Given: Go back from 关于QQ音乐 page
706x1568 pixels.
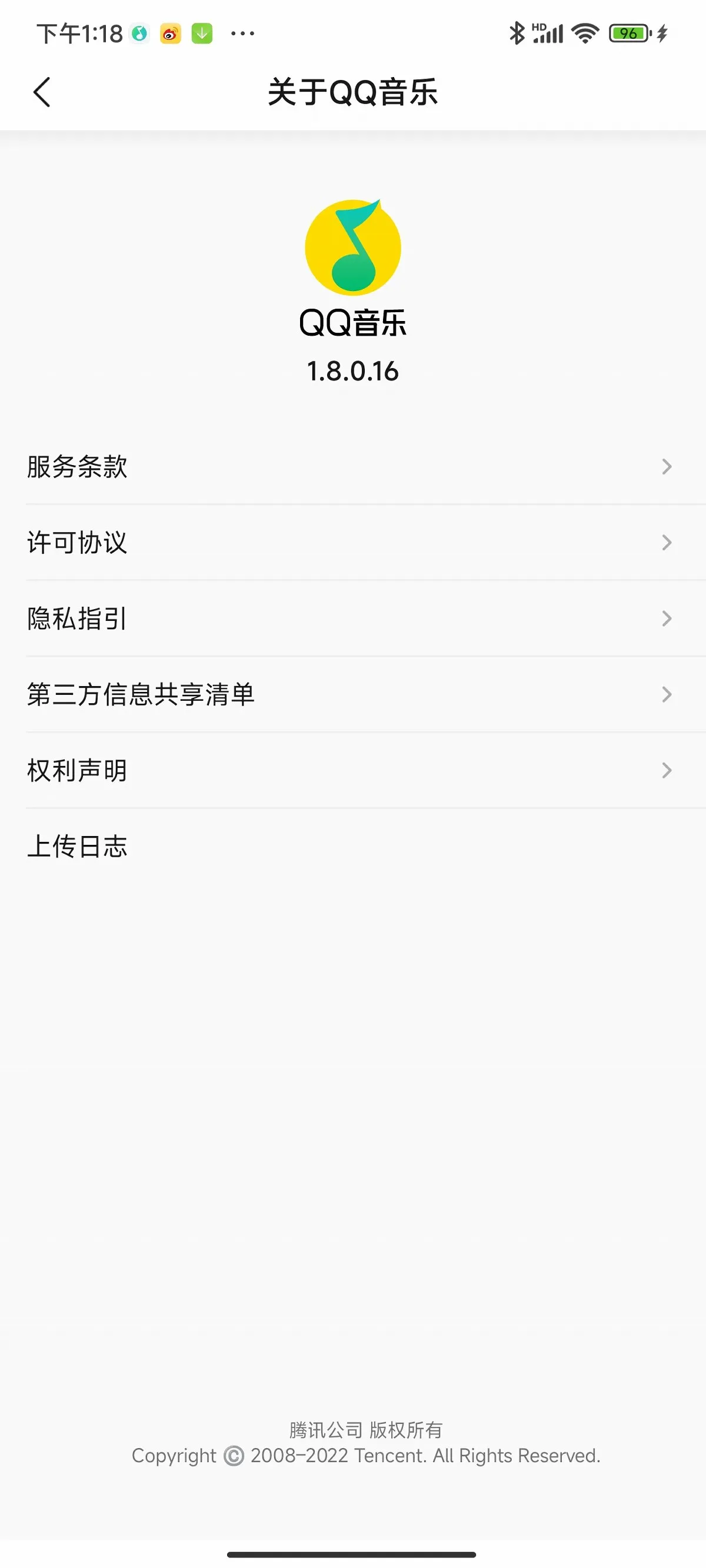Looking at the screenshot, I should (41, 92).
